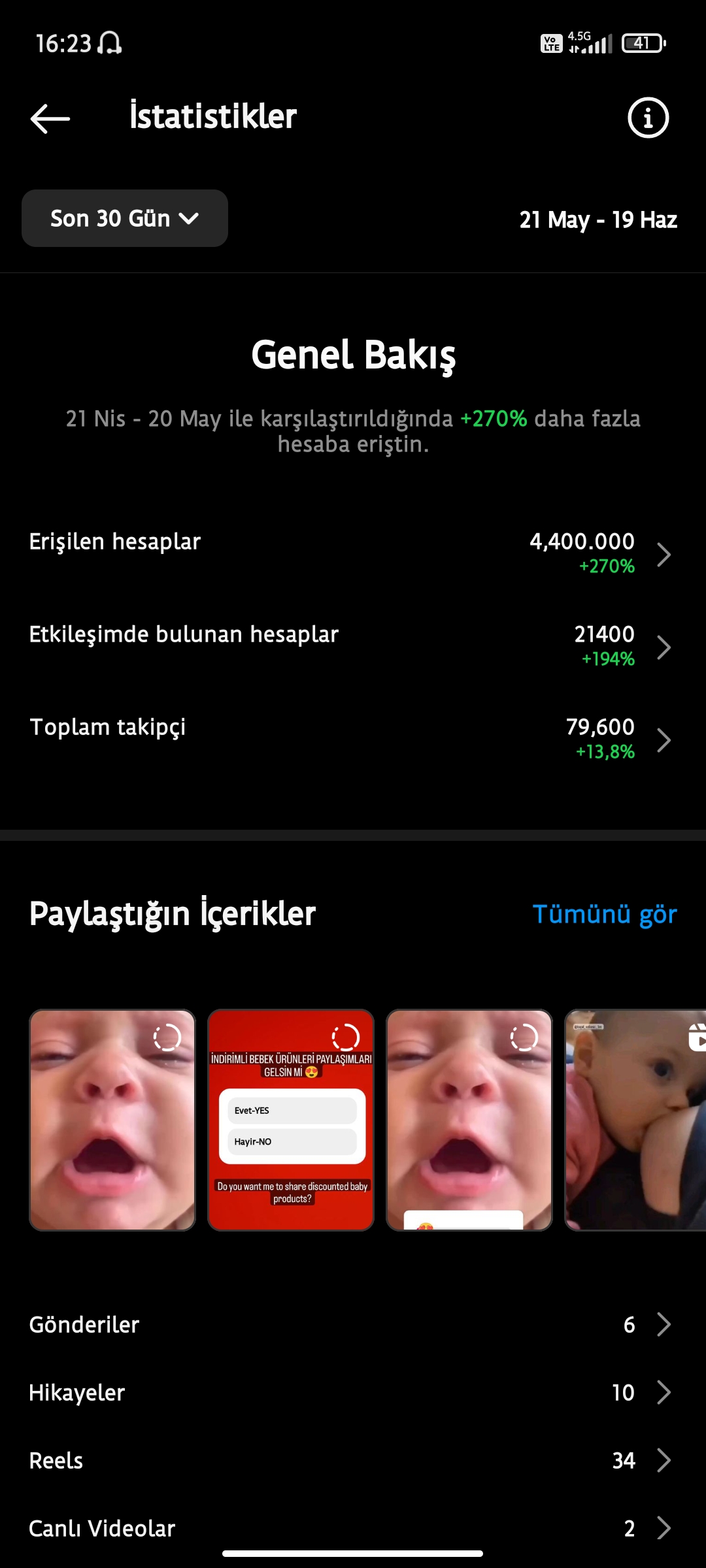This screenshot has height=1568, width=706.
Task: Tap the Tümünü gör link
Action: point(605,914)
